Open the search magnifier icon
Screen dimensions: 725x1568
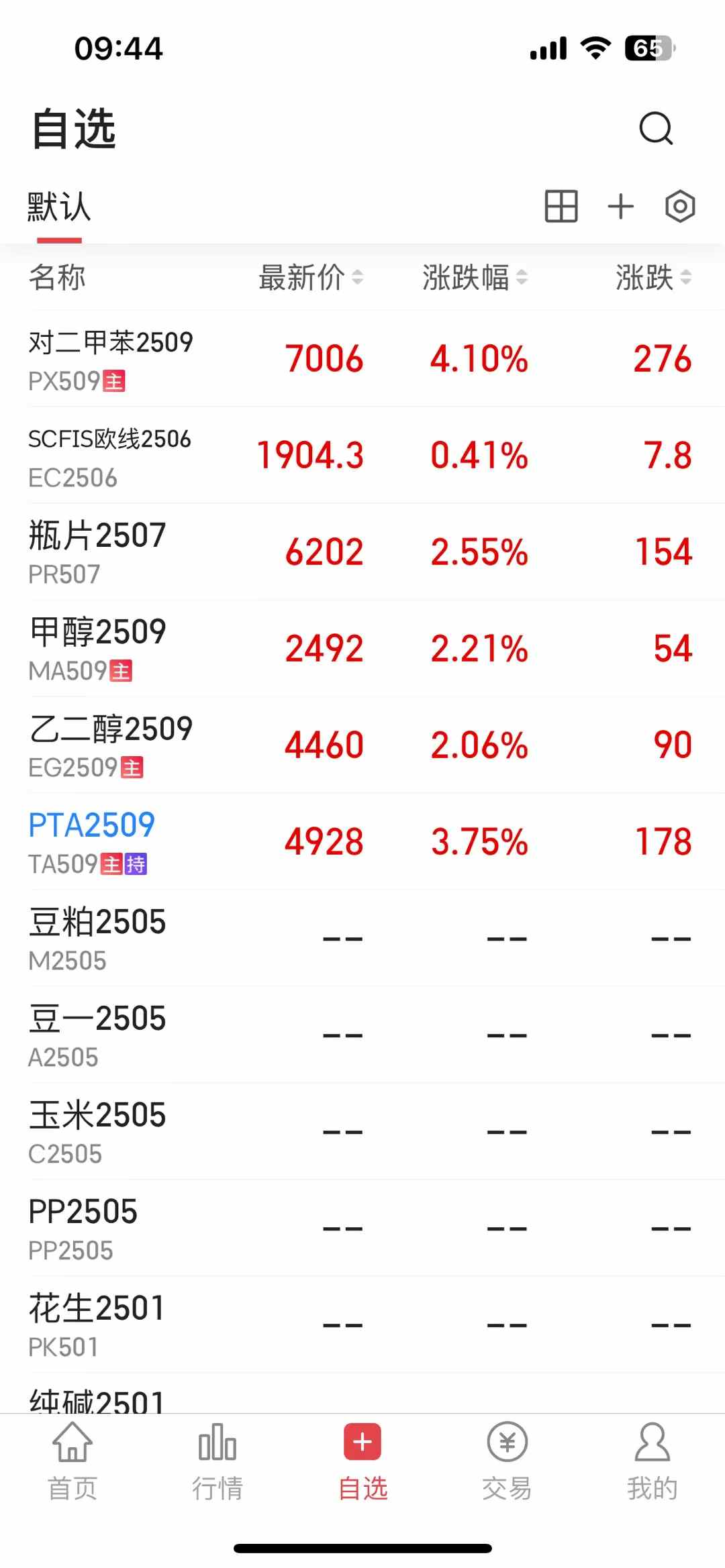pyautogui.click(x=656, y=128)
